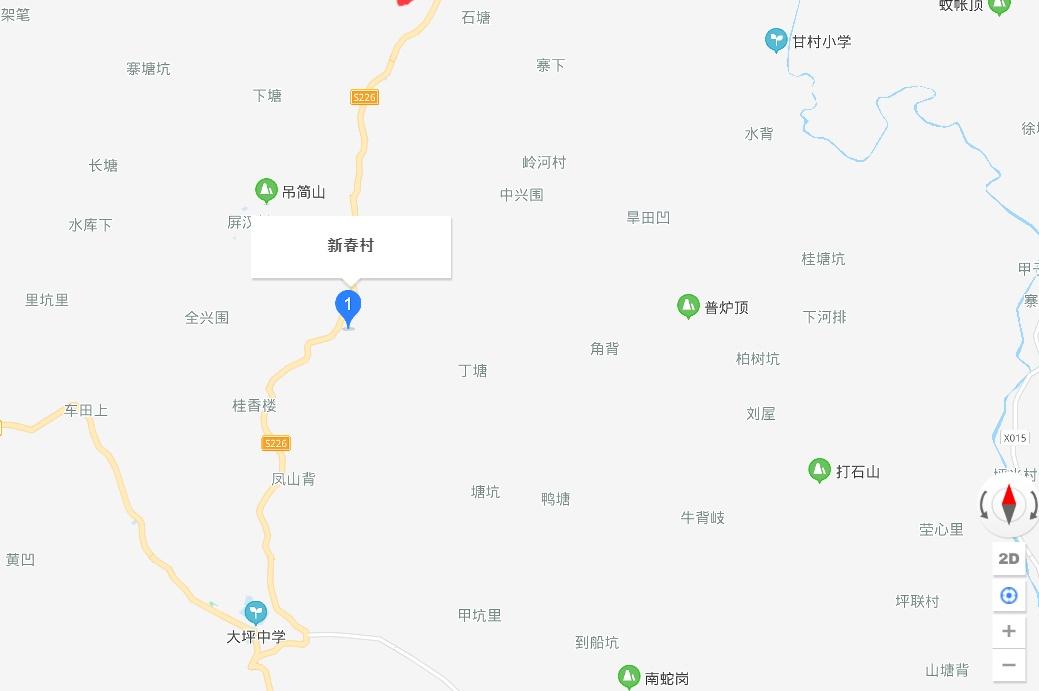Center map on my current location
Image resolution: width=1039 pixels, height=691 pixels.
point(1008,596)
